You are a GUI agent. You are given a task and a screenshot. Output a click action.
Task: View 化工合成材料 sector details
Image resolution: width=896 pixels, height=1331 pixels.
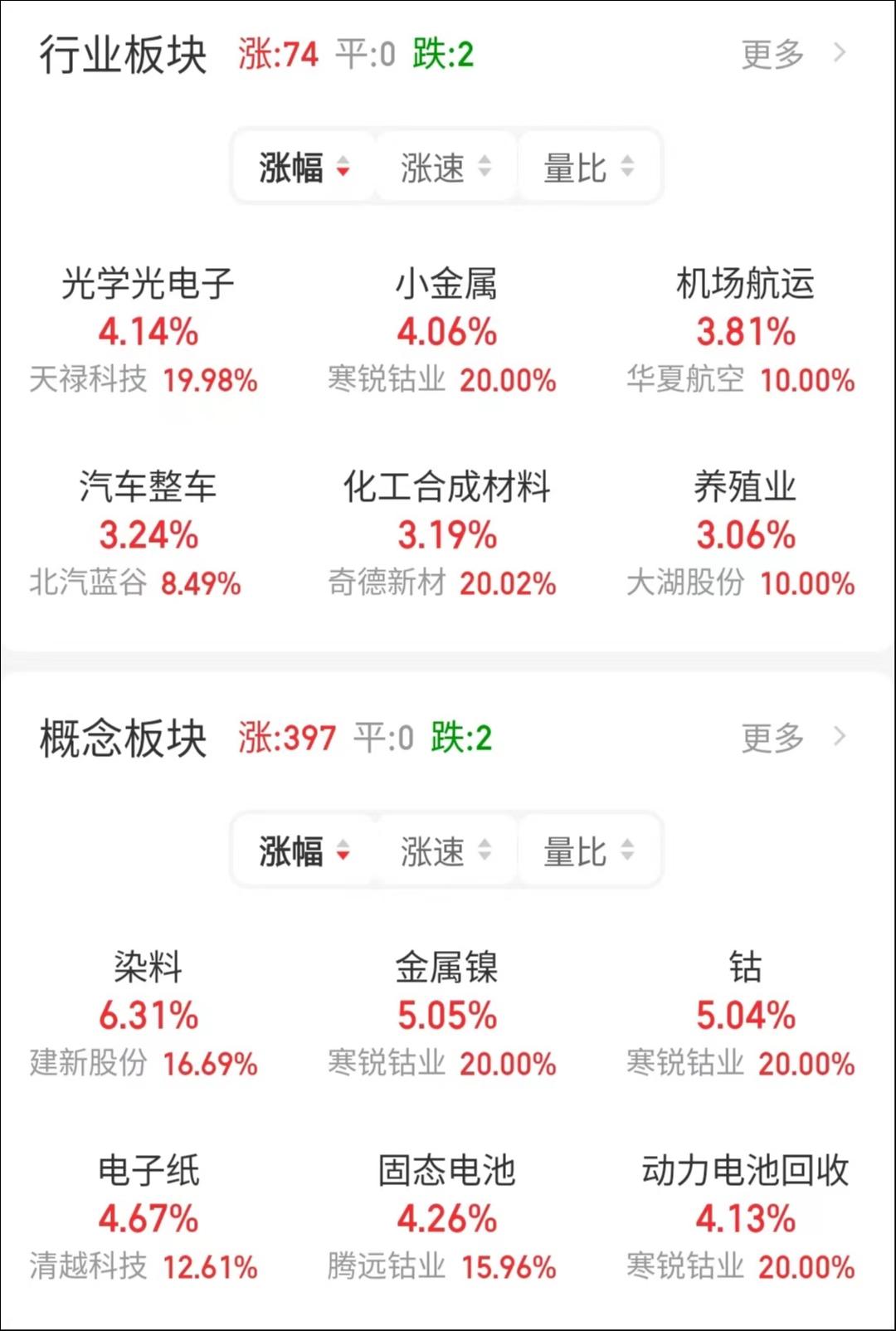tap(446, 534)
